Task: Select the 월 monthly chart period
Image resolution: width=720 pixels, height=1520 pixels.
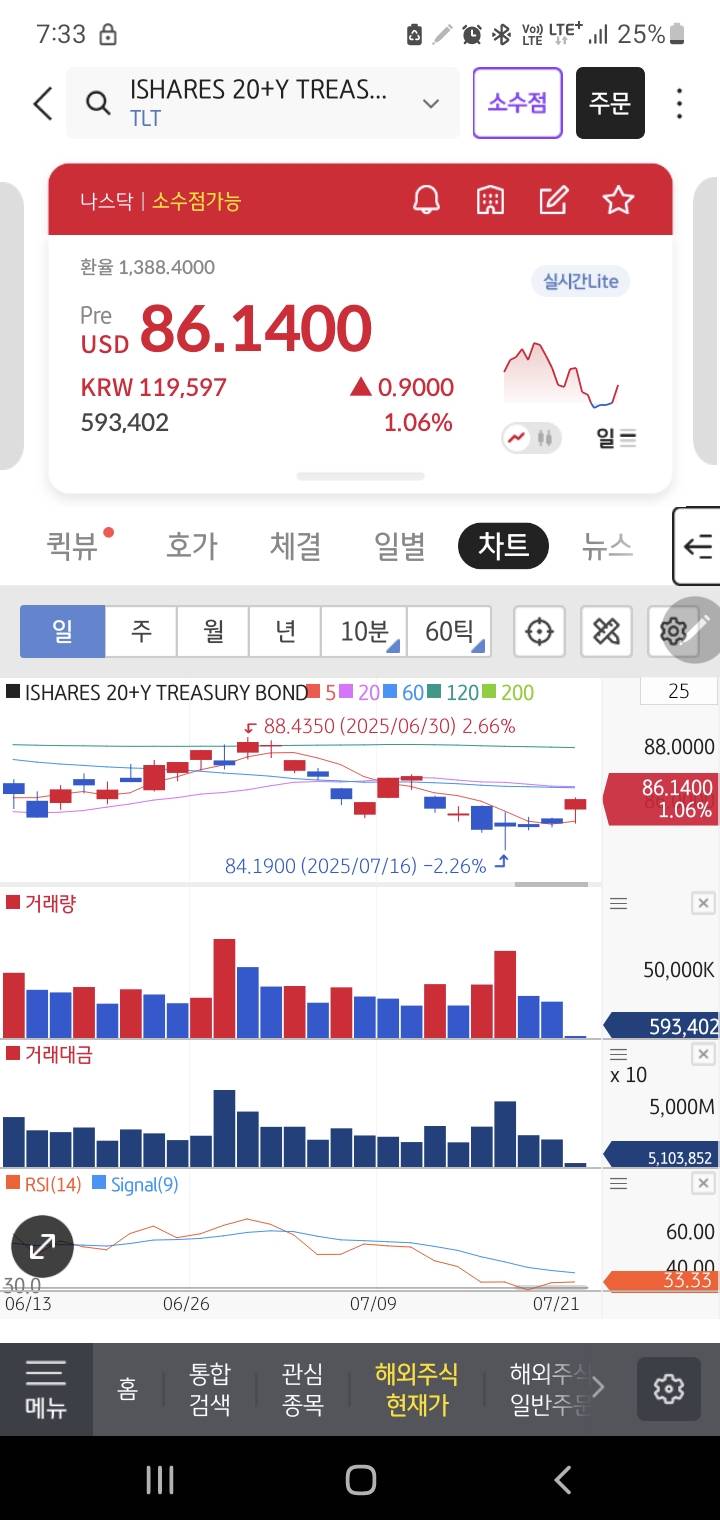Action: click(x=213, y=632)
